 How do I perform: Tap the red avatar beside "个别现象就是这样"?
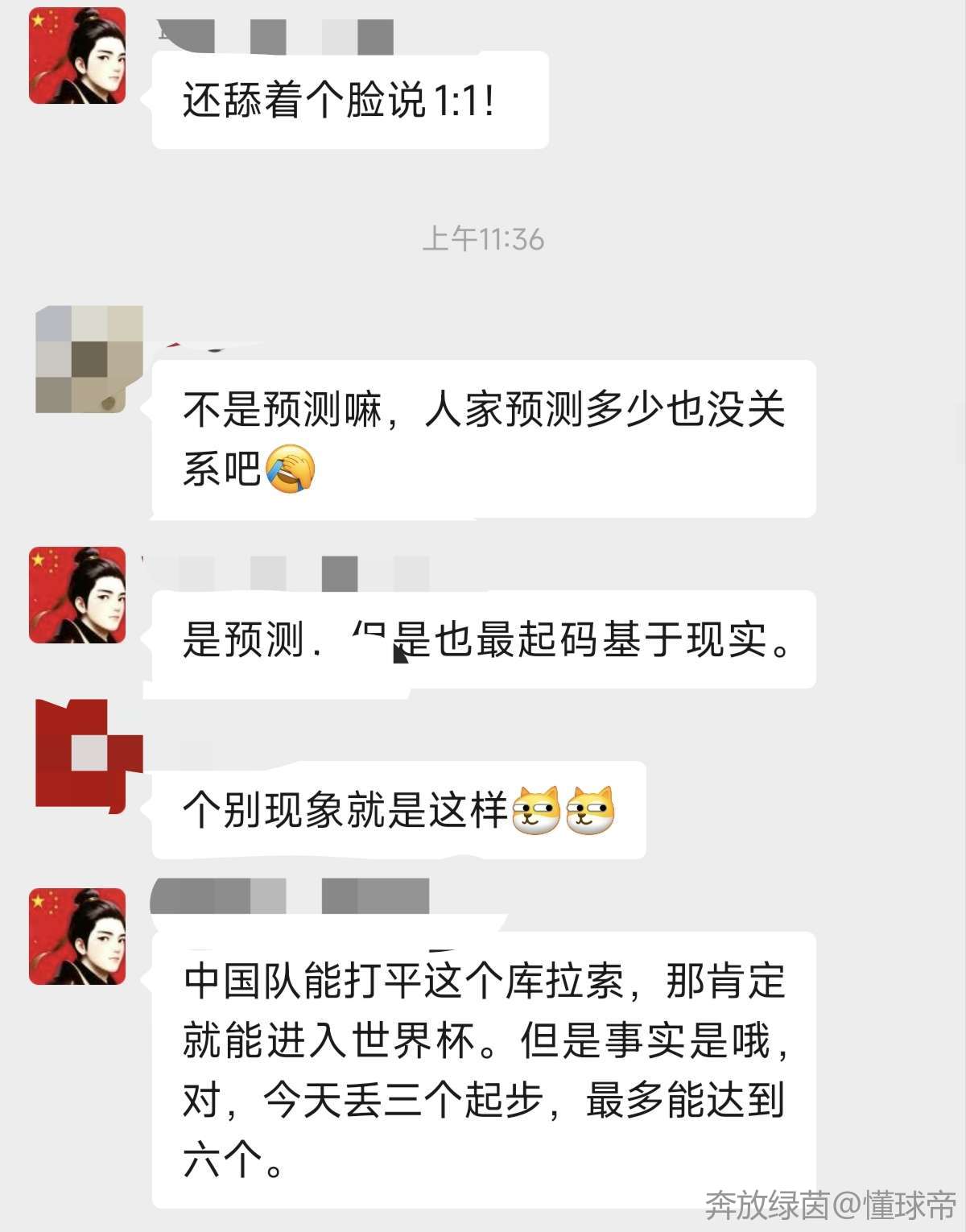point(89,755)
